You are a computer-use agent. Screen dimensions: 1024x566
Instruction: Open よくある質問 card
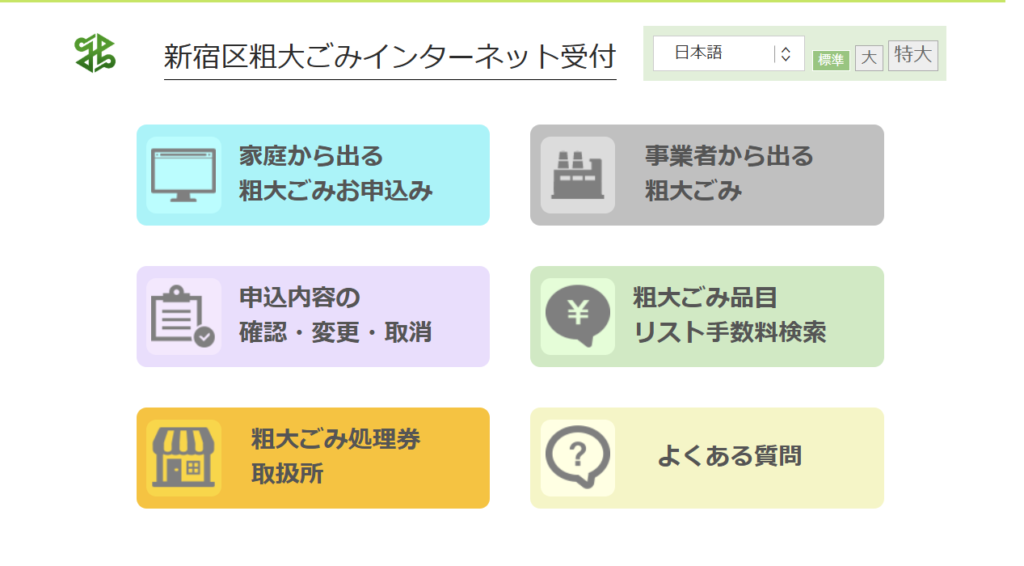point(706,458)
